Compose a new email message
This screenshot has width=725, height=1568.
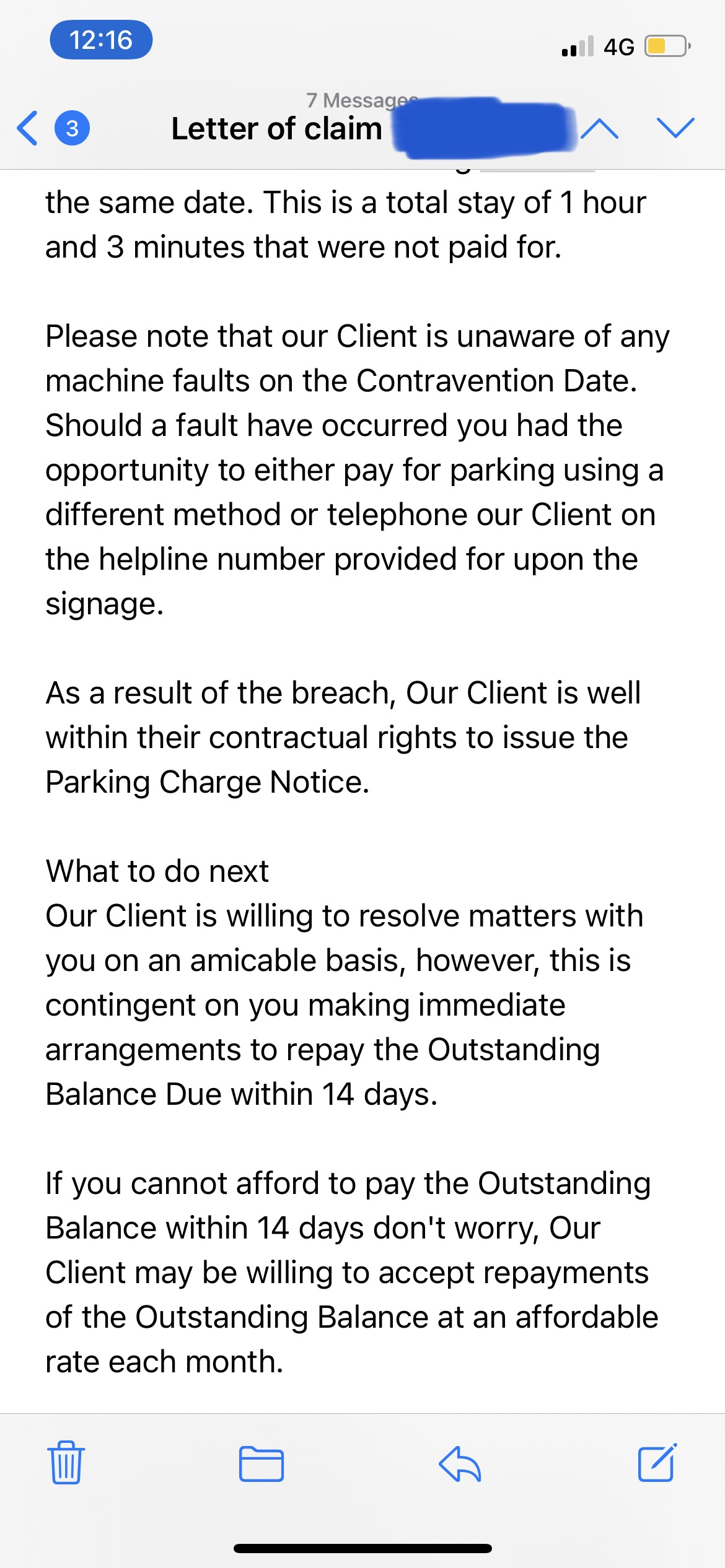click(657, 1462)
